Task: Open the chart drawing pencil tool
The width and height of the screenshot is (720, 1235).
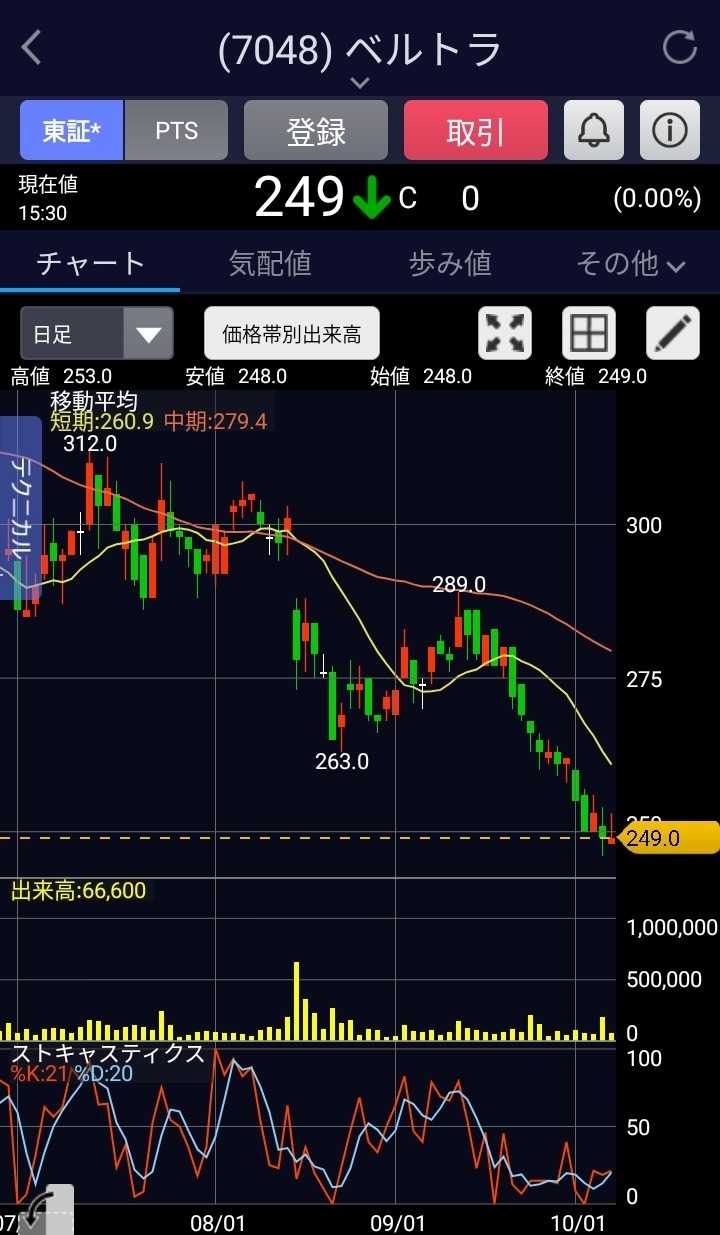Action: [673, 334]
